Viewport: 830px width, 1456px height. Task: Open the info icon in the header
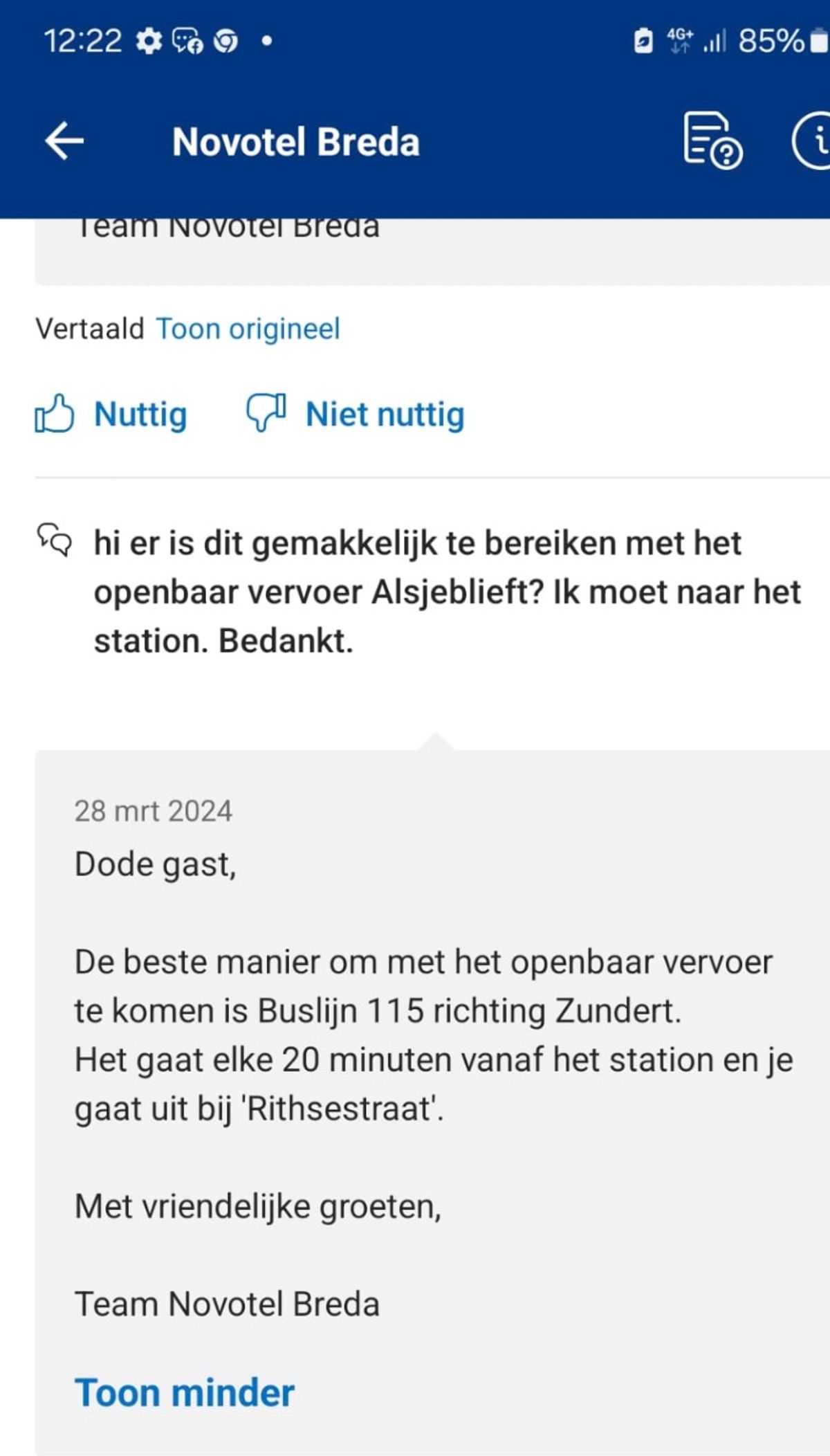(811, 140)
